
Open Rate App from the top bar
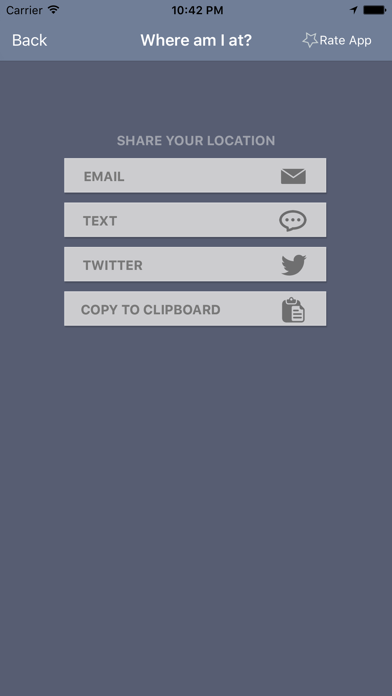tap(337, 40)
